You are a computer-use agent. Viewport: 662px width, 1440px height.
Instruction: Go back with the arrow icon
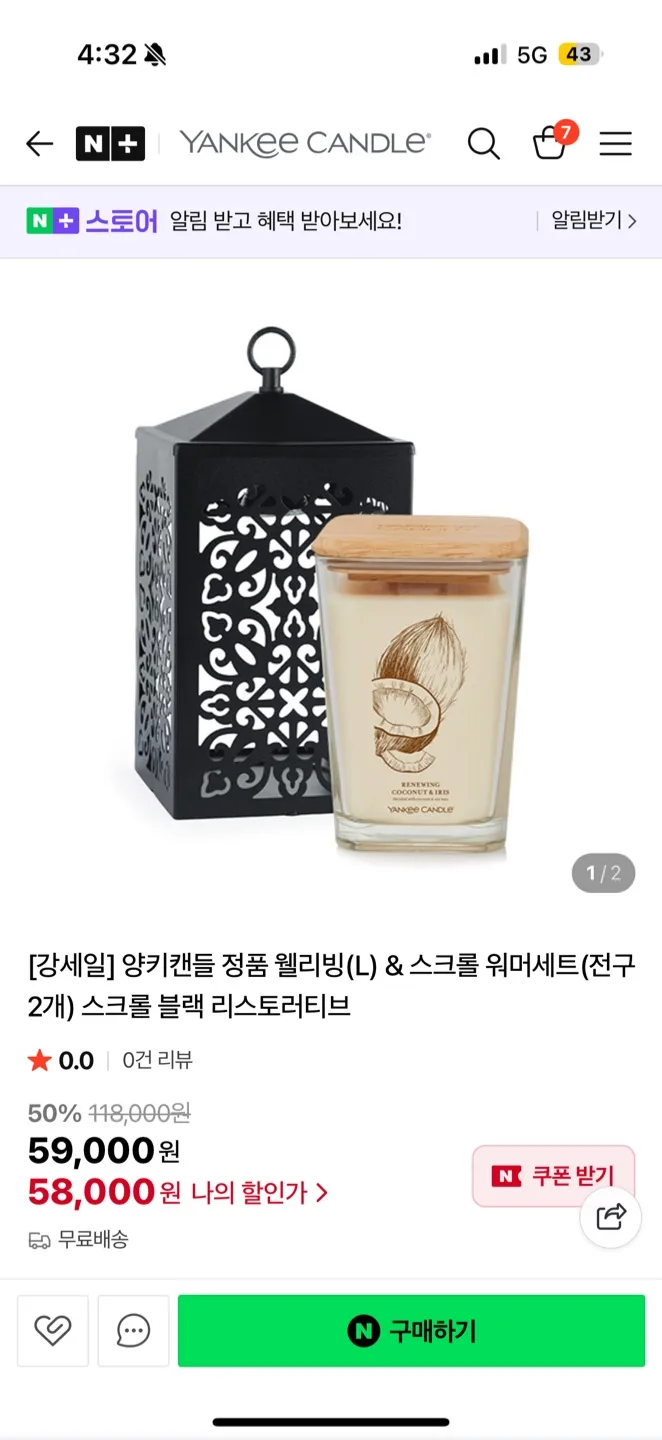coord(39,144)
